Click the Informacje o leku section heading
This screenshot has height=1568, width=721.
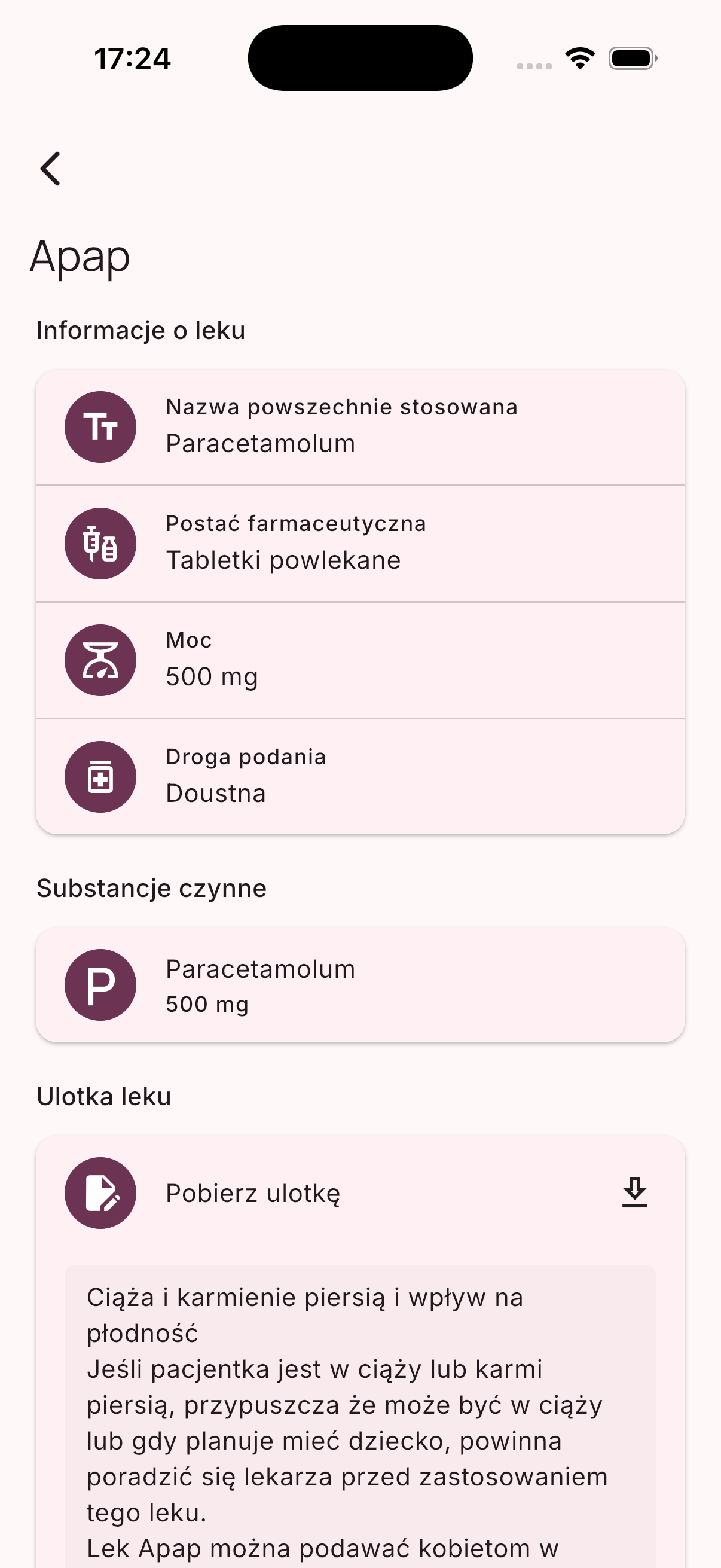pos(140,330)
